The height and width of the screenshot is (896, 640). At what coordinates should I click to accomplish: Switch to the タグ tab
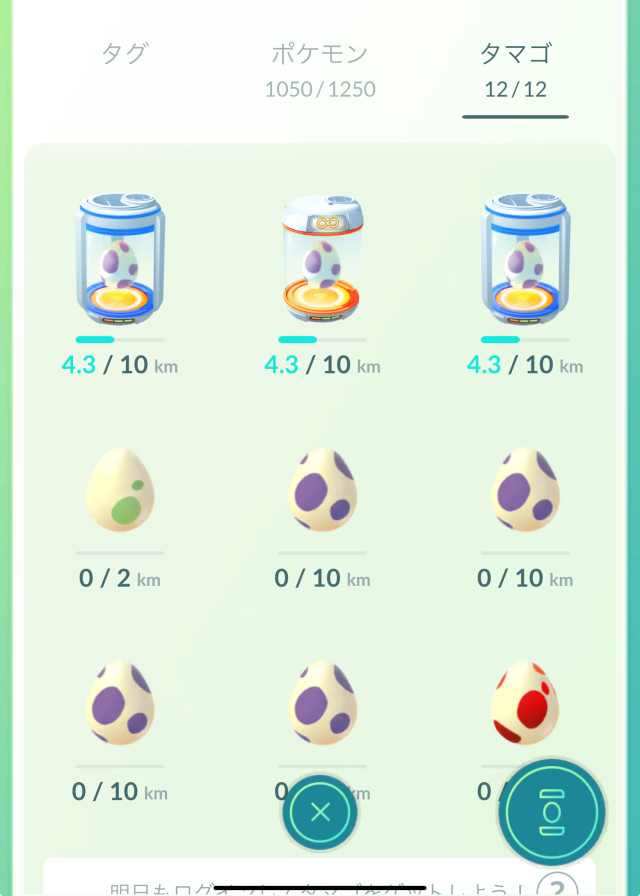tap(124, 54)
